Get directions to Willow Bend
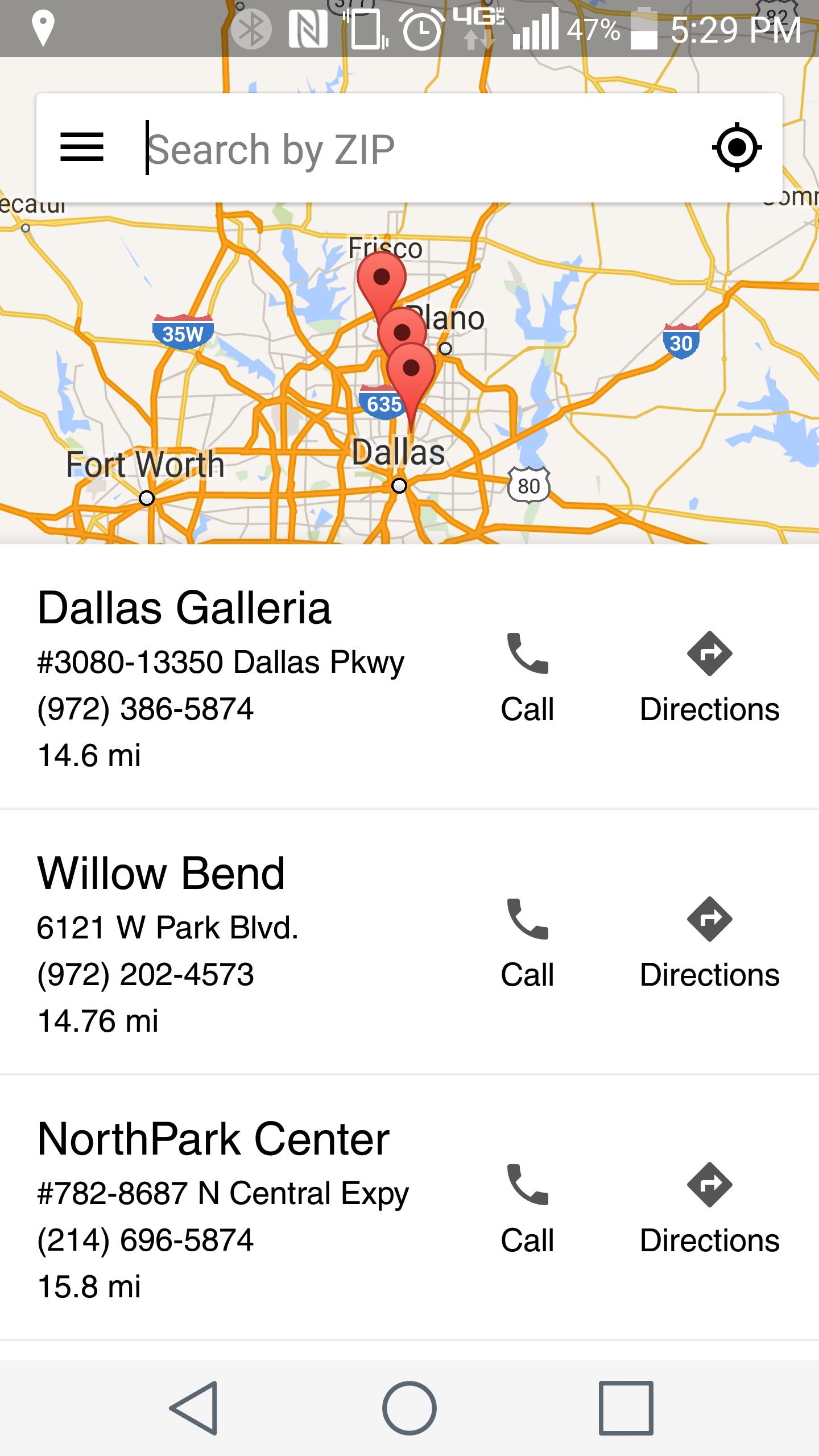Screen dimensions: 819x1456 pyautogui.click(x=709, y=942)
